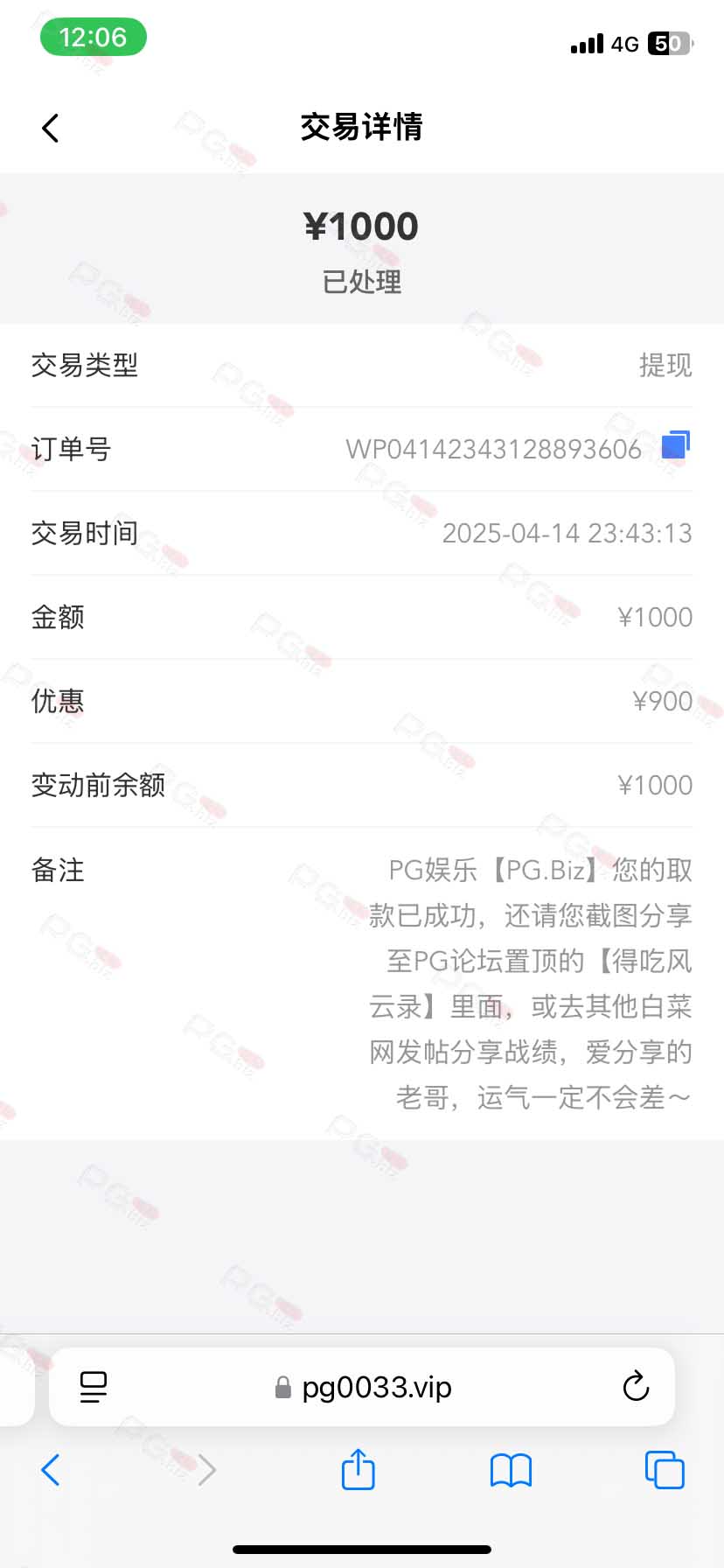724x1568 pixels.
Task: Open Safari bookmarks
Action: [x=511, y=1470]
